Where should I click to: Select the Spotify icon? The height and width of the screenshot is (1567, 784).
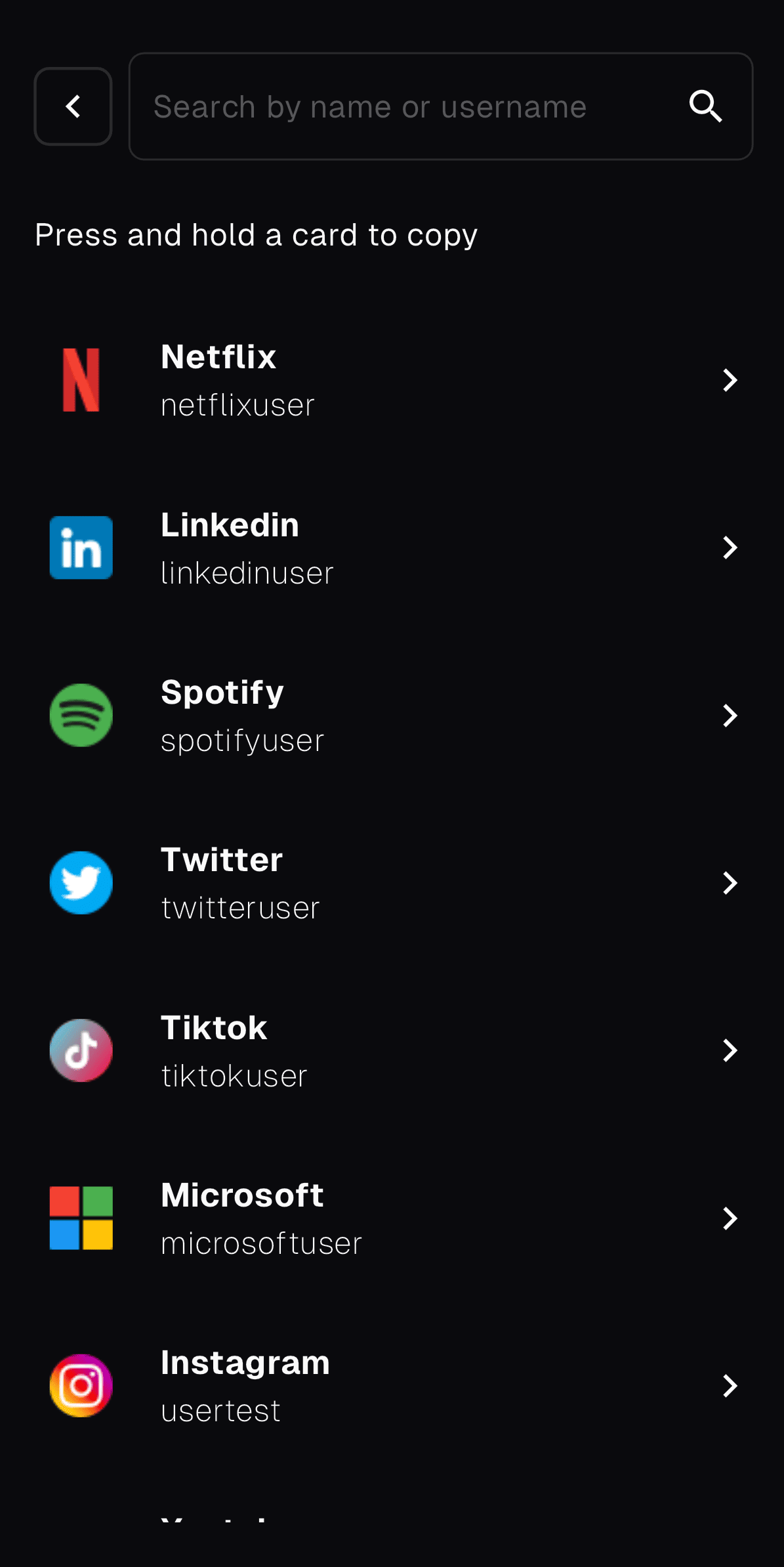[81, 715]
